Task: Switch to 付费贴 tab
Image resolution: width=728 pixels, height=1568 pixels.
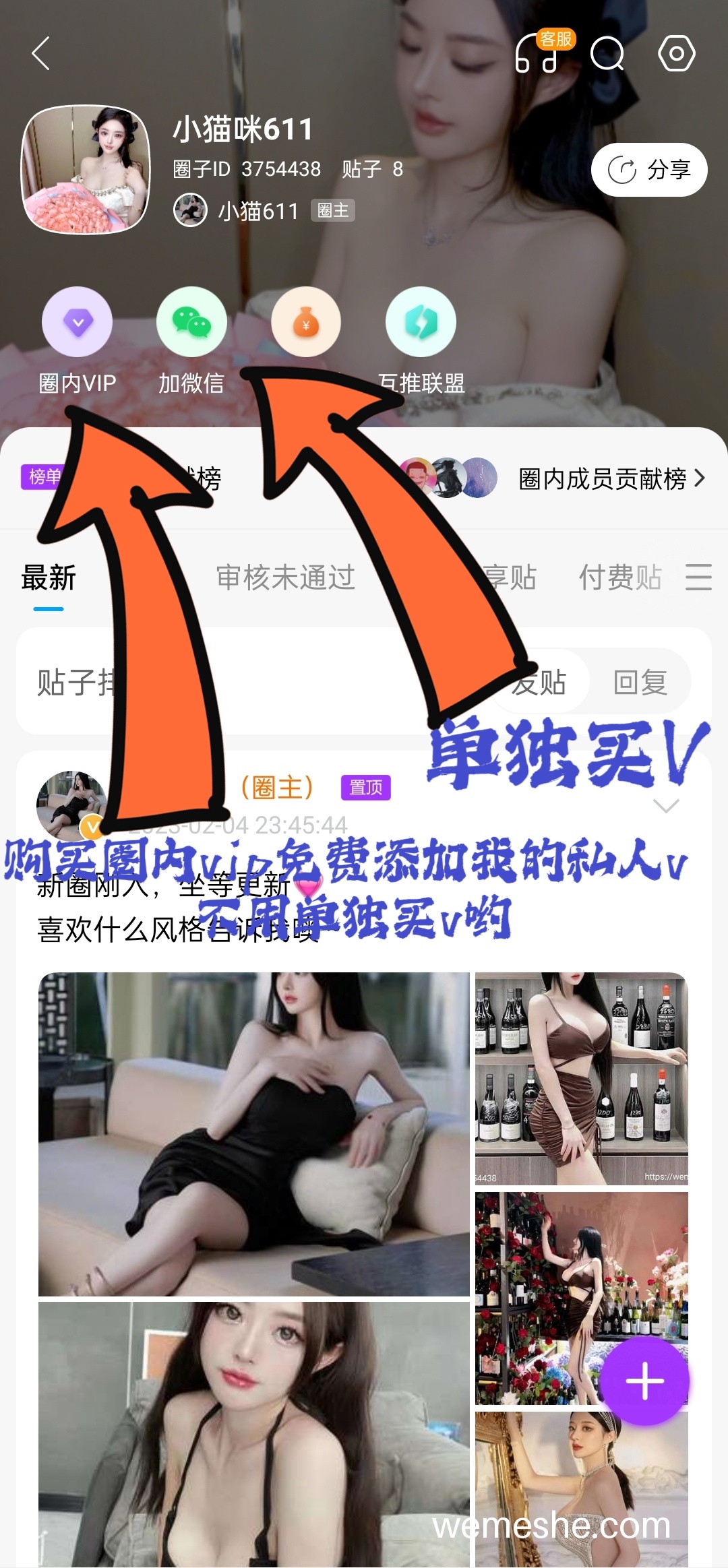Action: [620, 577]
